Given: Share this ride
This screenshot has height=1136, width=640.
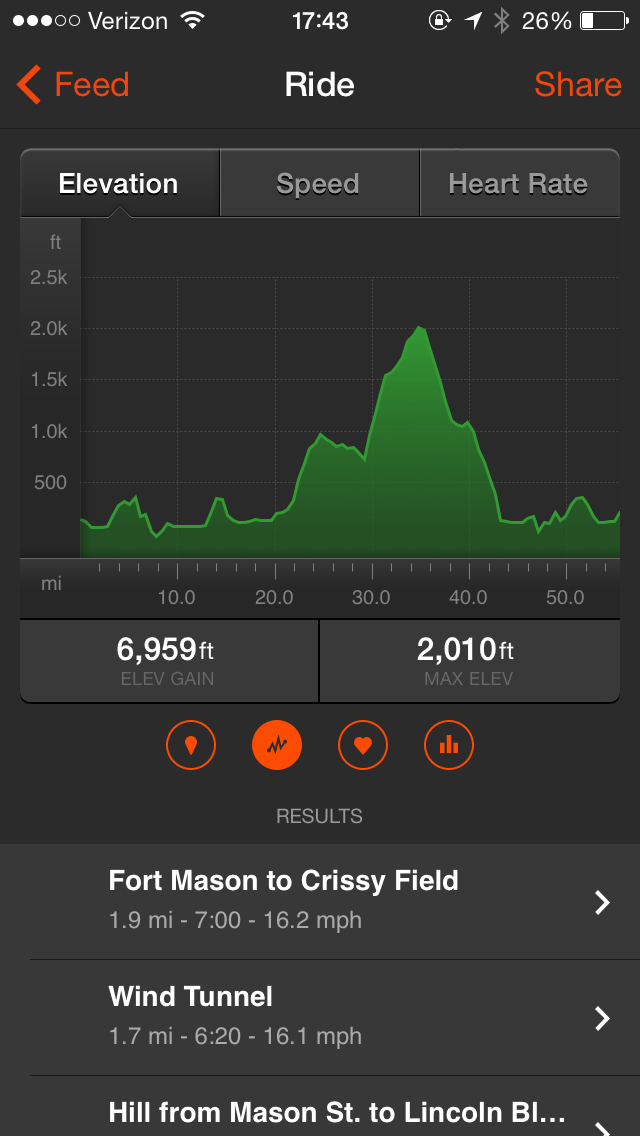Looking at the screenshot, I should tap(577, 86).
